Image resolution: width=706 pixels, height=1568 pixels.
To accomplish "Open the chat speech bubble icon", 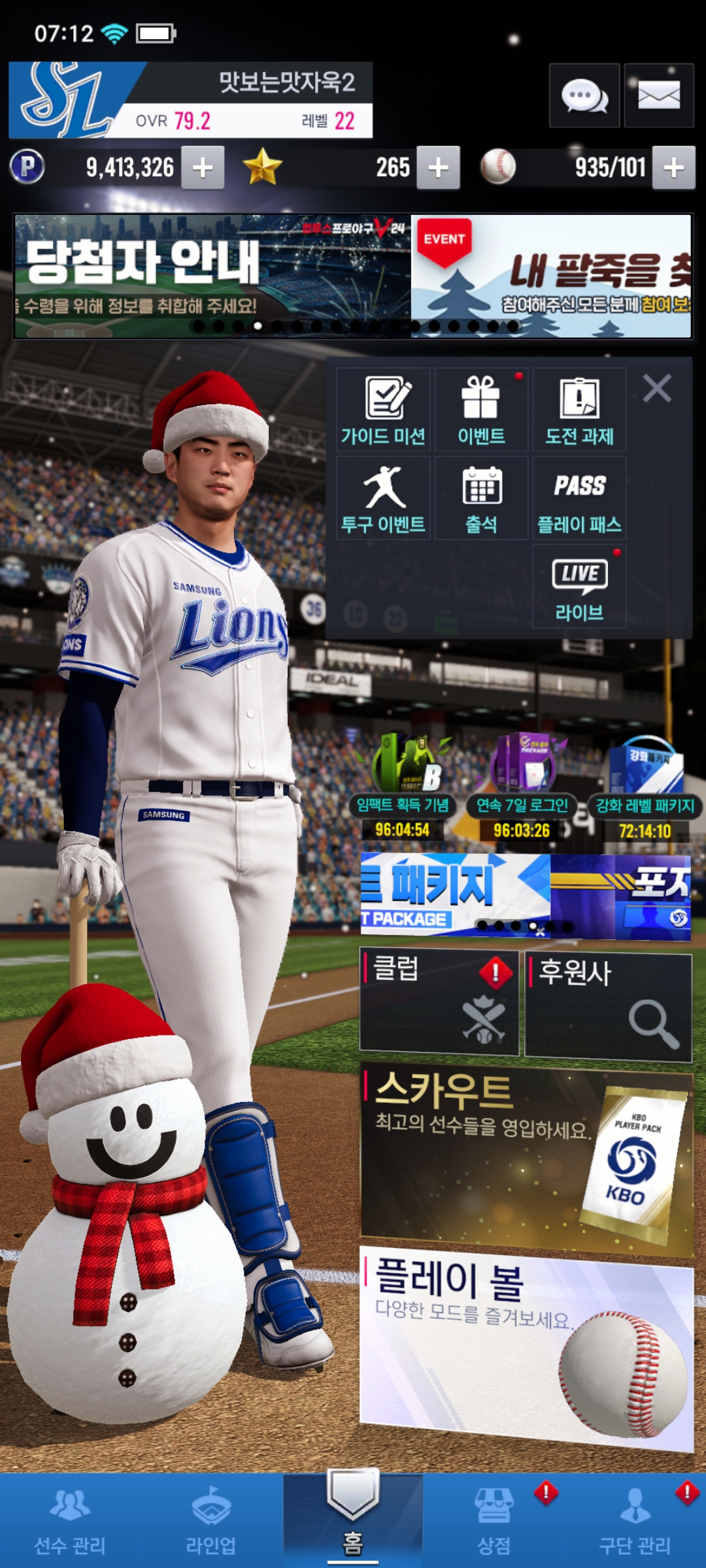I will (x=584, y=96).
